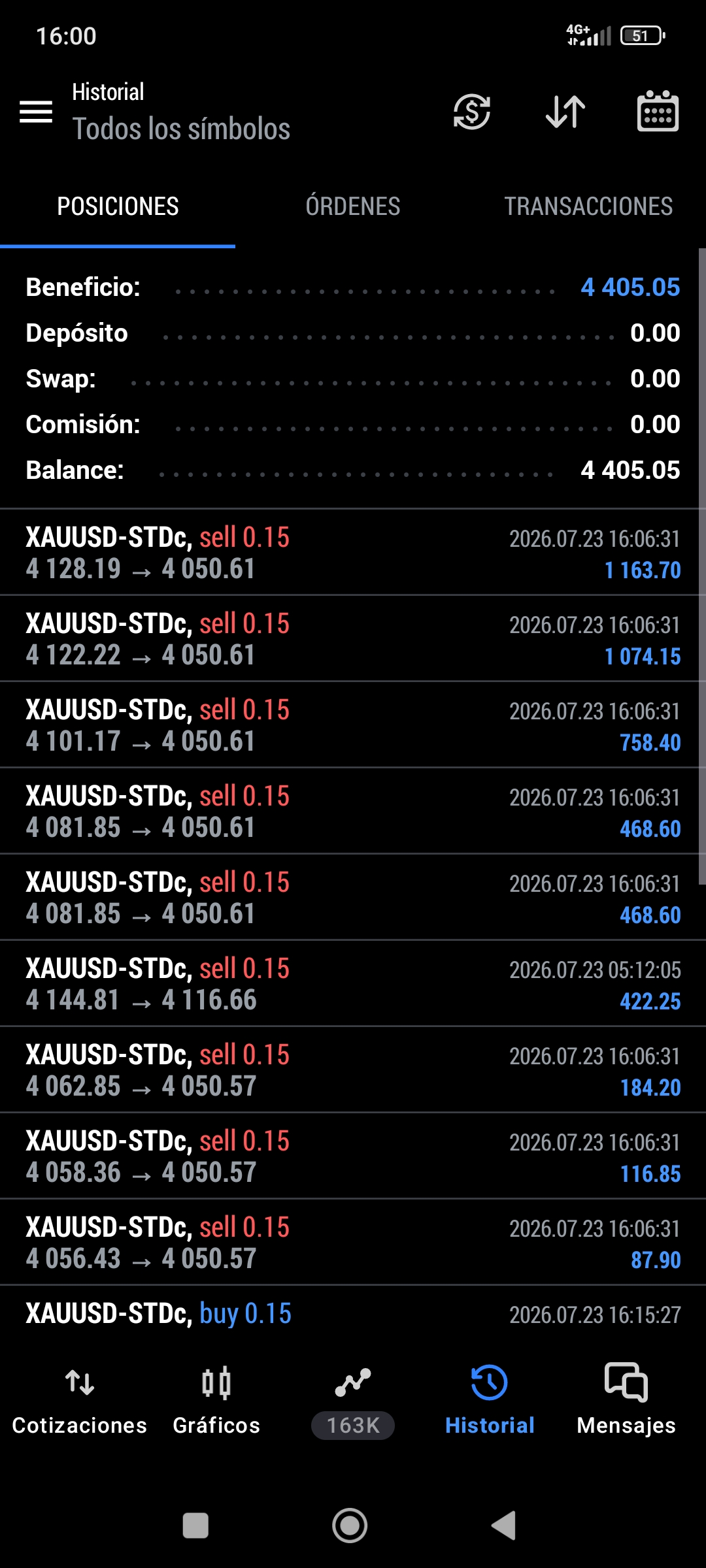The image size is (706, 1568).
Task: Switch to the Transacciones tab
Action: point(588,206)
